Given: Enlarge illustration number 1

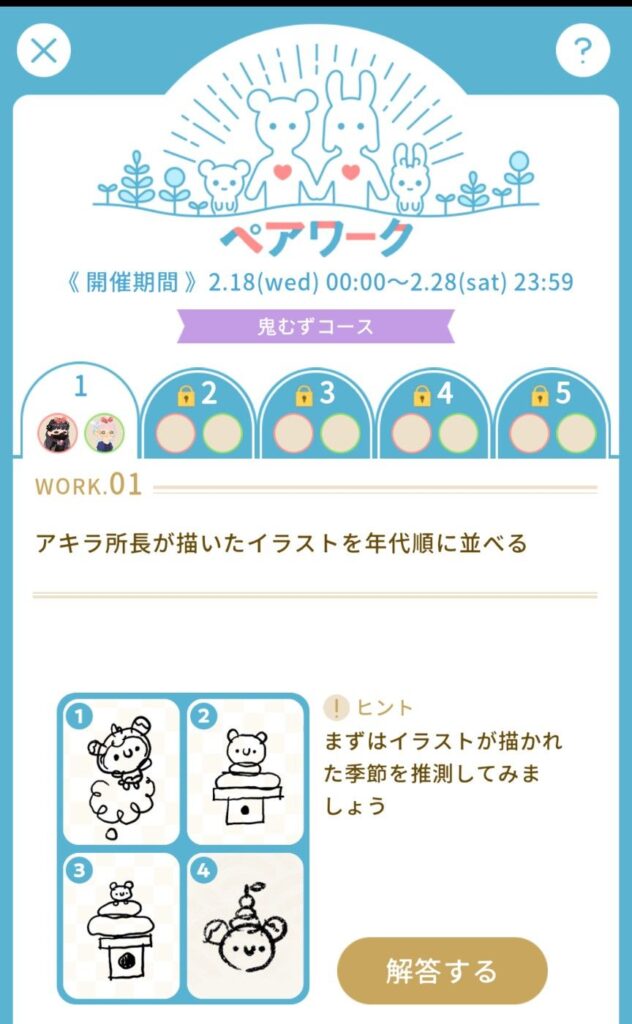Looking at the screenshot, I should pyautogui.click(x=122, y=772).
